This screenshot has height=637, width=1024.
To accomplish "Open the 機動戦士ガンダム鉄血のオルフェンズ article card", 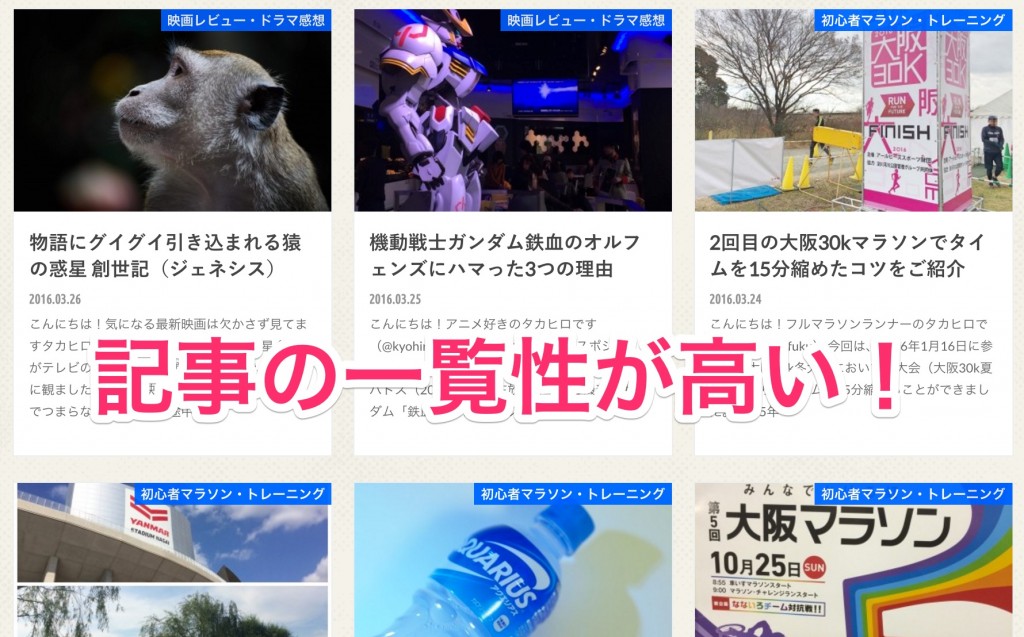I will point(505,256).
